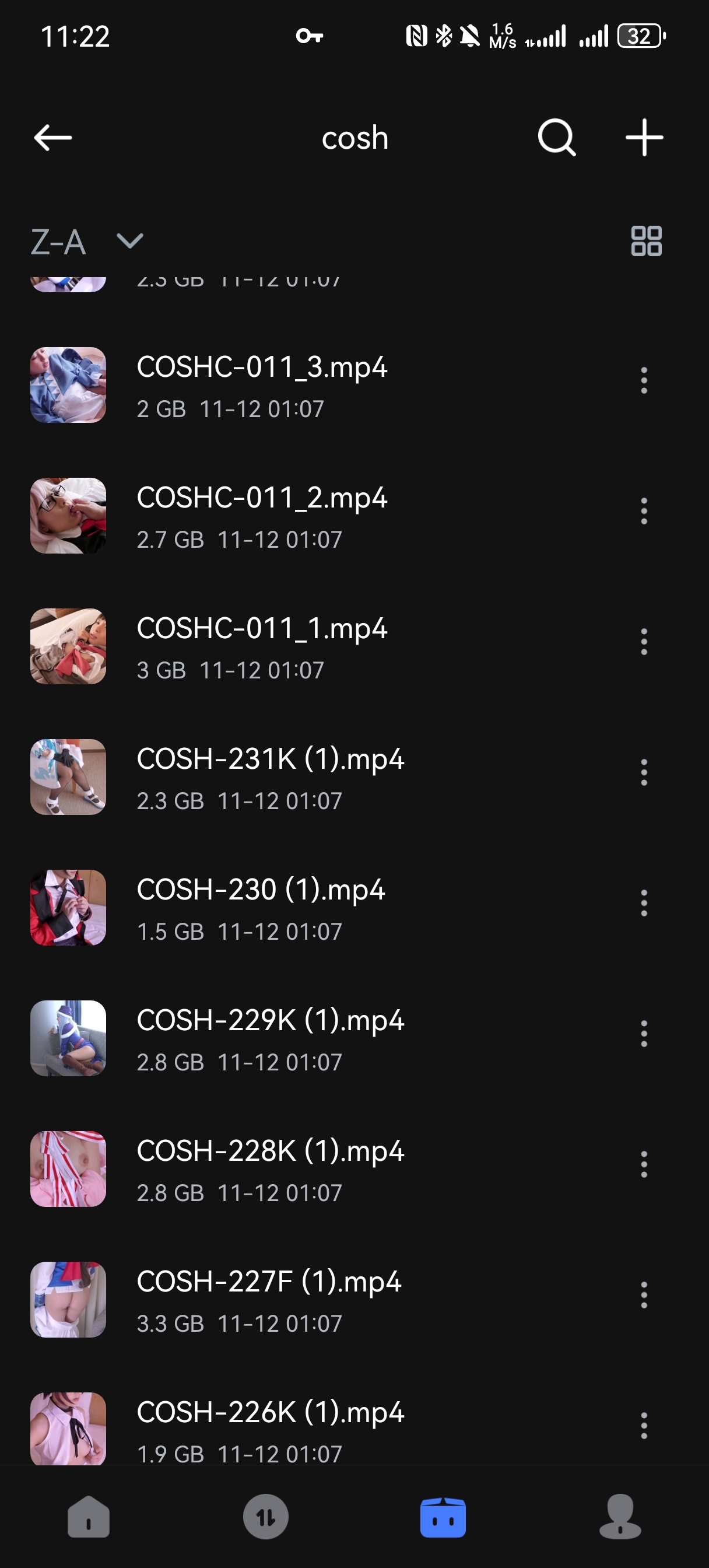Show more options for COSH-228K (1).mp4
709x1568 pixels.
(x=643, y=1164)
